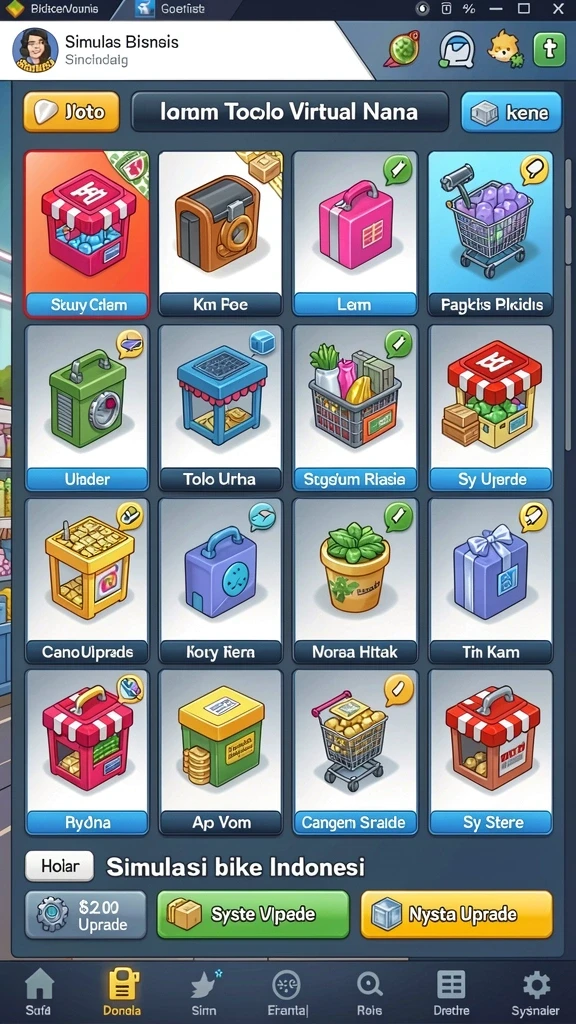Open the blue kene button
The height and width of the screenshot is (1024, 576).
point(511,112)
